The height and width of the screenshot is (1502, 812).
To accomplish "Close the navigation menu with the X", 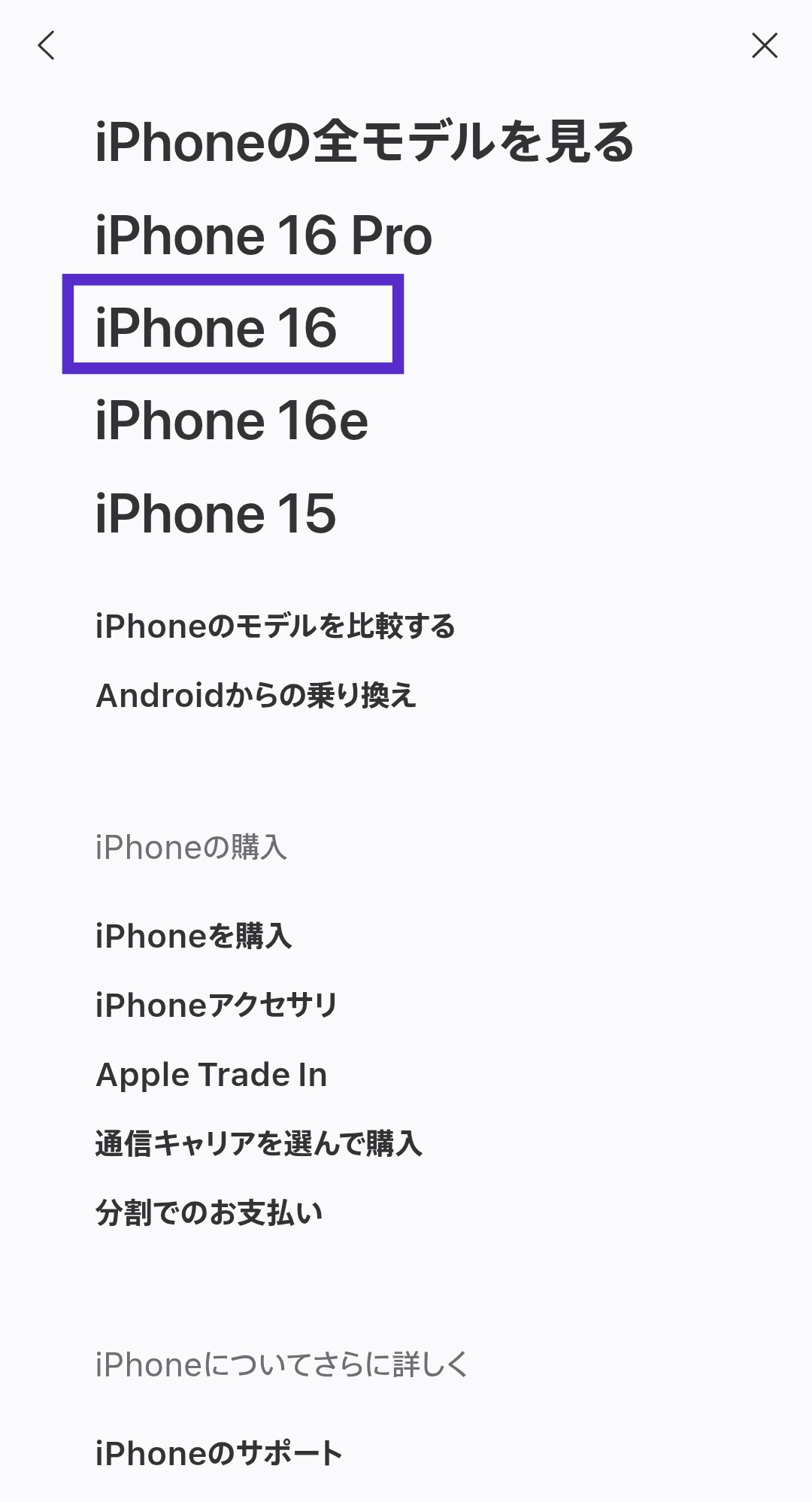I will coord(765,46).
